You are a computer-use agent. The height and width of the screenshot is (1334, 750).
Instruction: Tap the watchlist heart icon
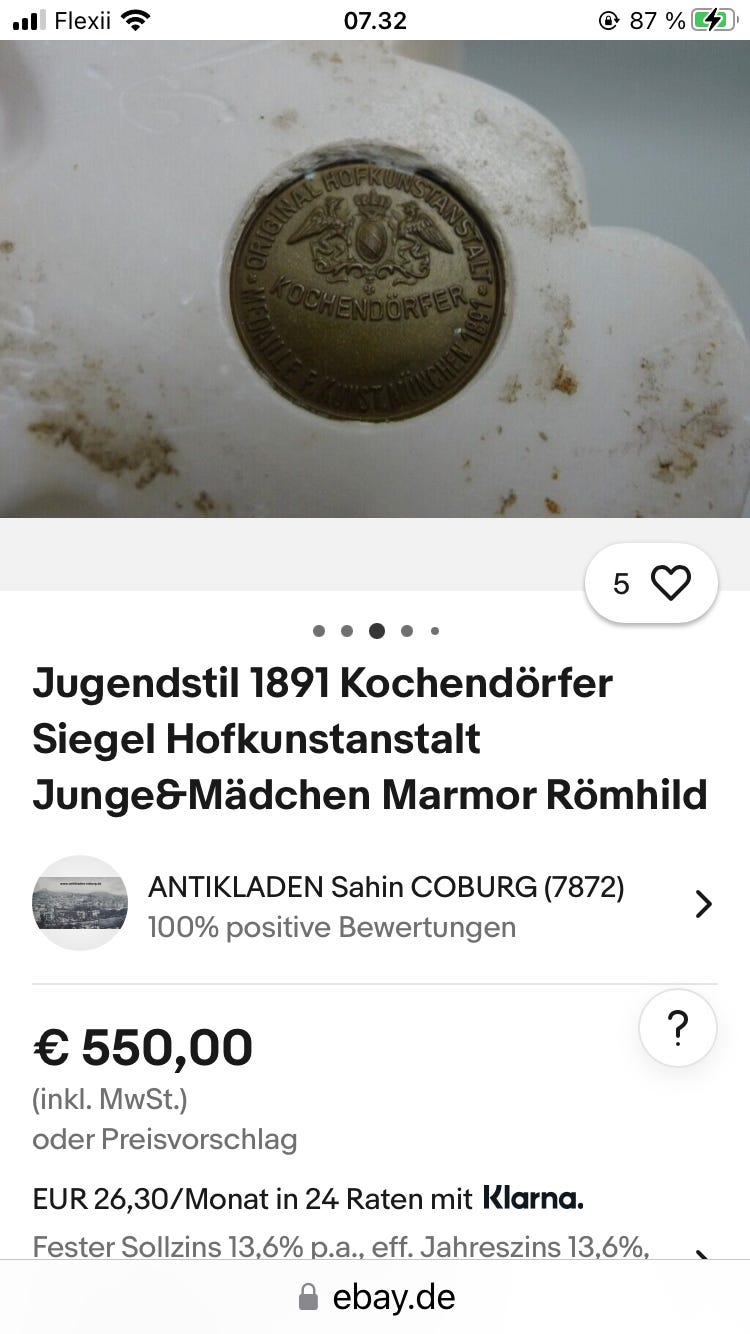point(672,582)
